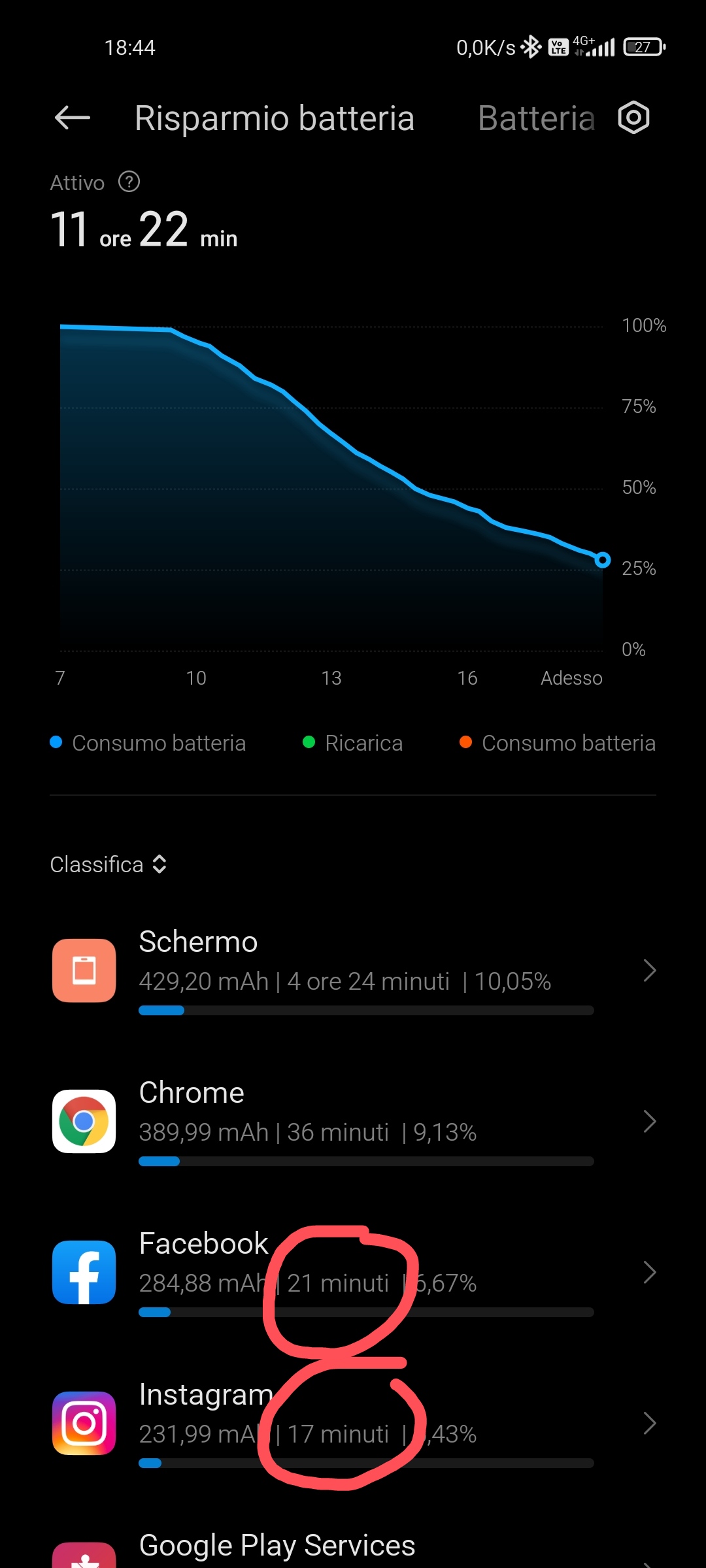The image size is (706, 1568).
Task: Select the Risparmio batteria tab
Action: click(x=275, y=118)
